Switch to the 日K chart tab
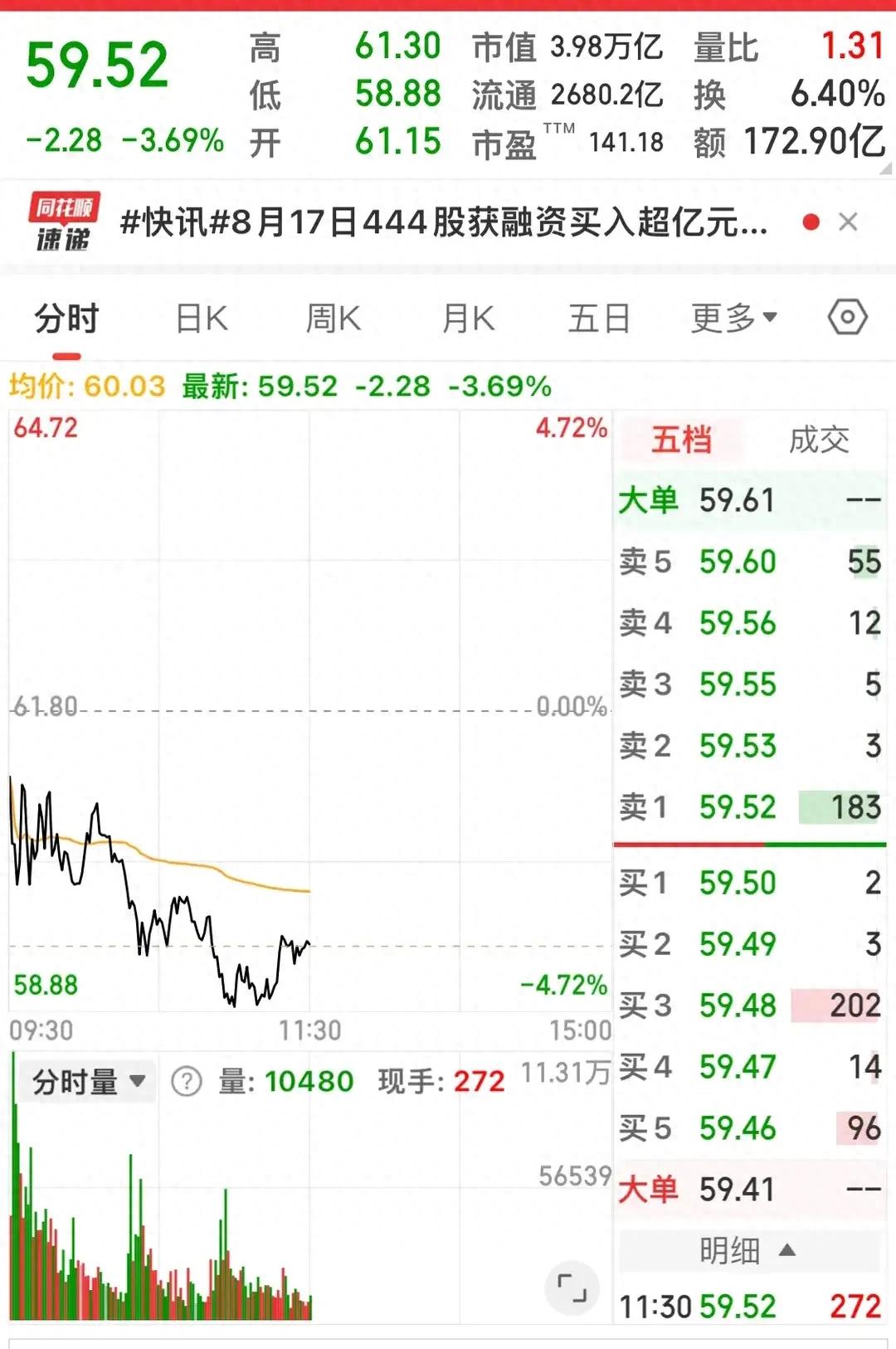Screen dimensions: 896x1349 (x=202, y=318)
